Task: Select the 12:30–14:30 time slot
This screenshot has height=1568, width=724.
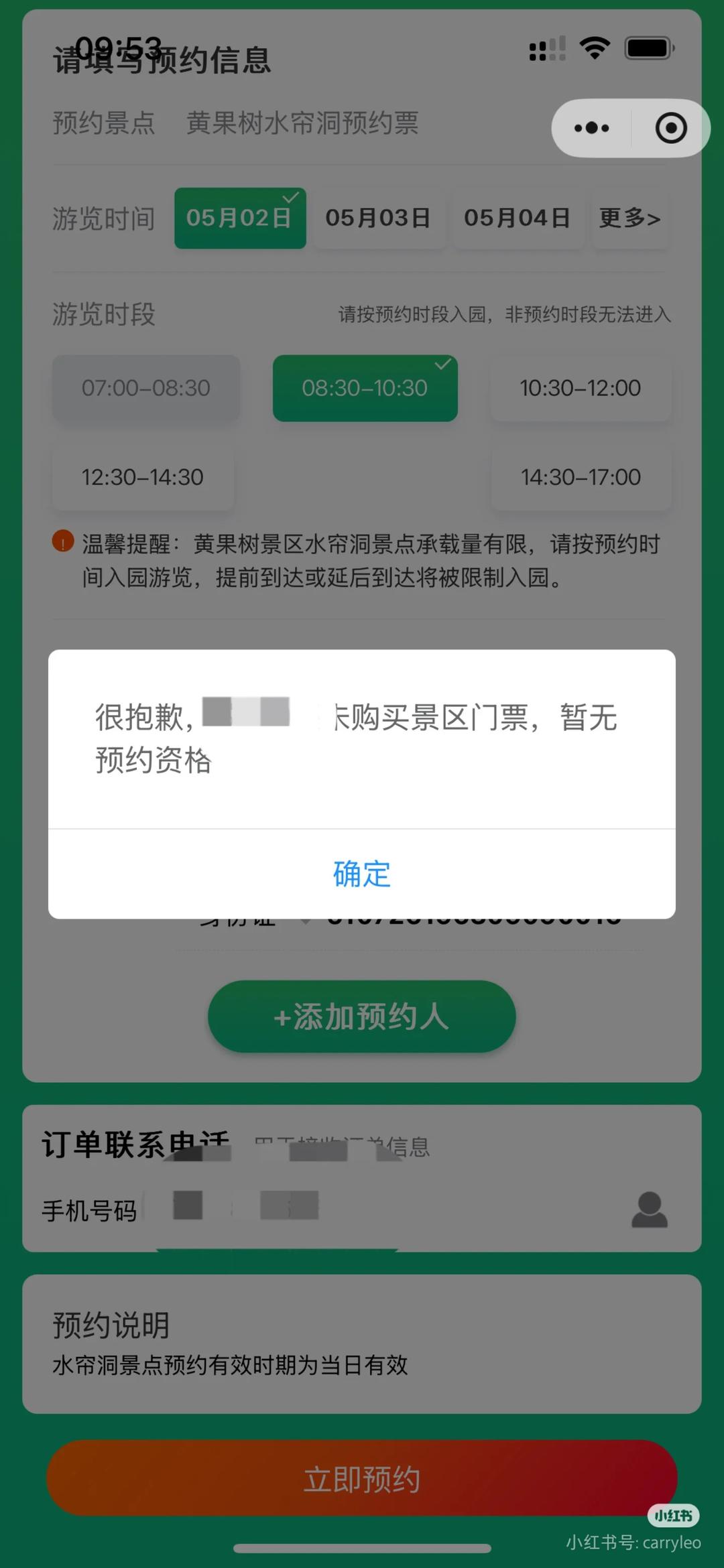Action: [143, 477]
